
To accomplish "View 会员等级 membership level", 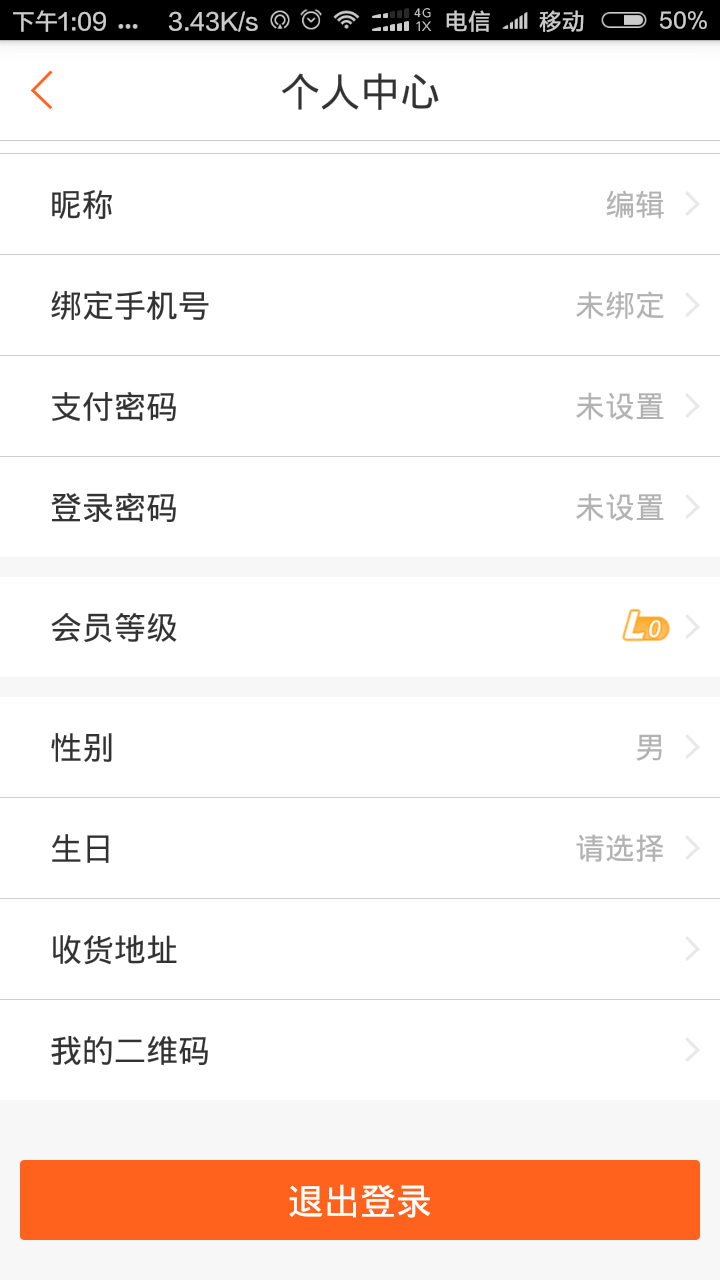I will pos(360,627).
